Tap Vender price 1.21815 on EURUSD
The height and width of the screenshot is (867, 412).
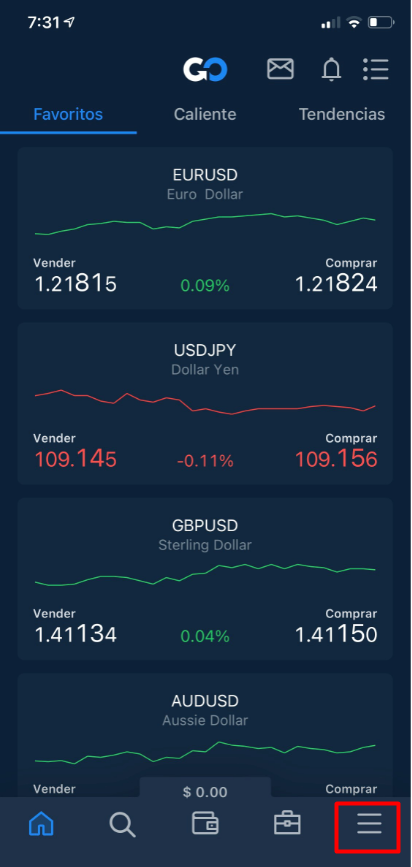pyautogui.click(x=75, y=284)
